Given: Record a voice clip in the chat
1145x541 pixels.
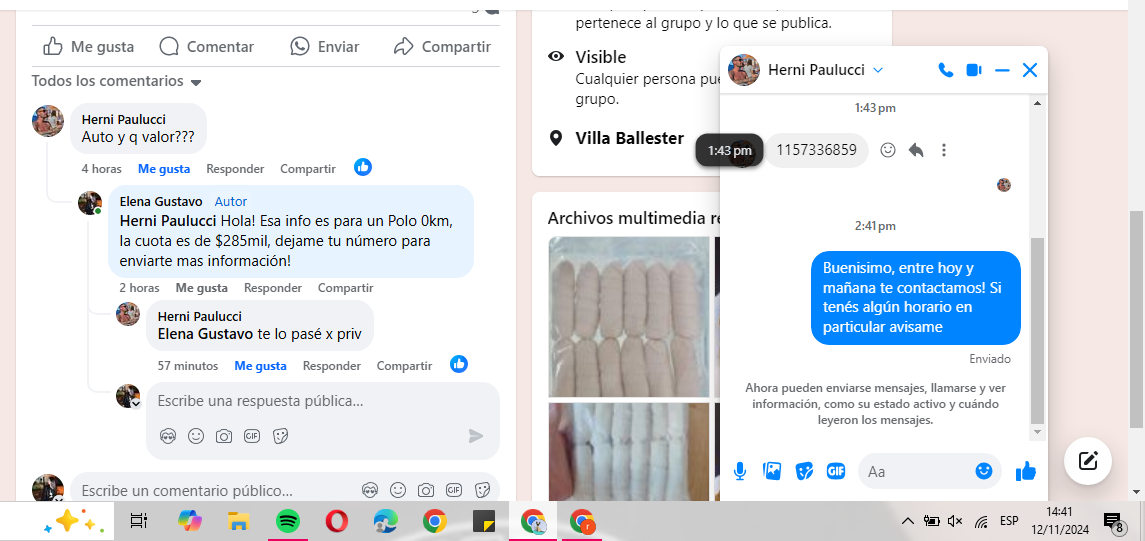Looking at the screenshot, I should tap(740, 471).
